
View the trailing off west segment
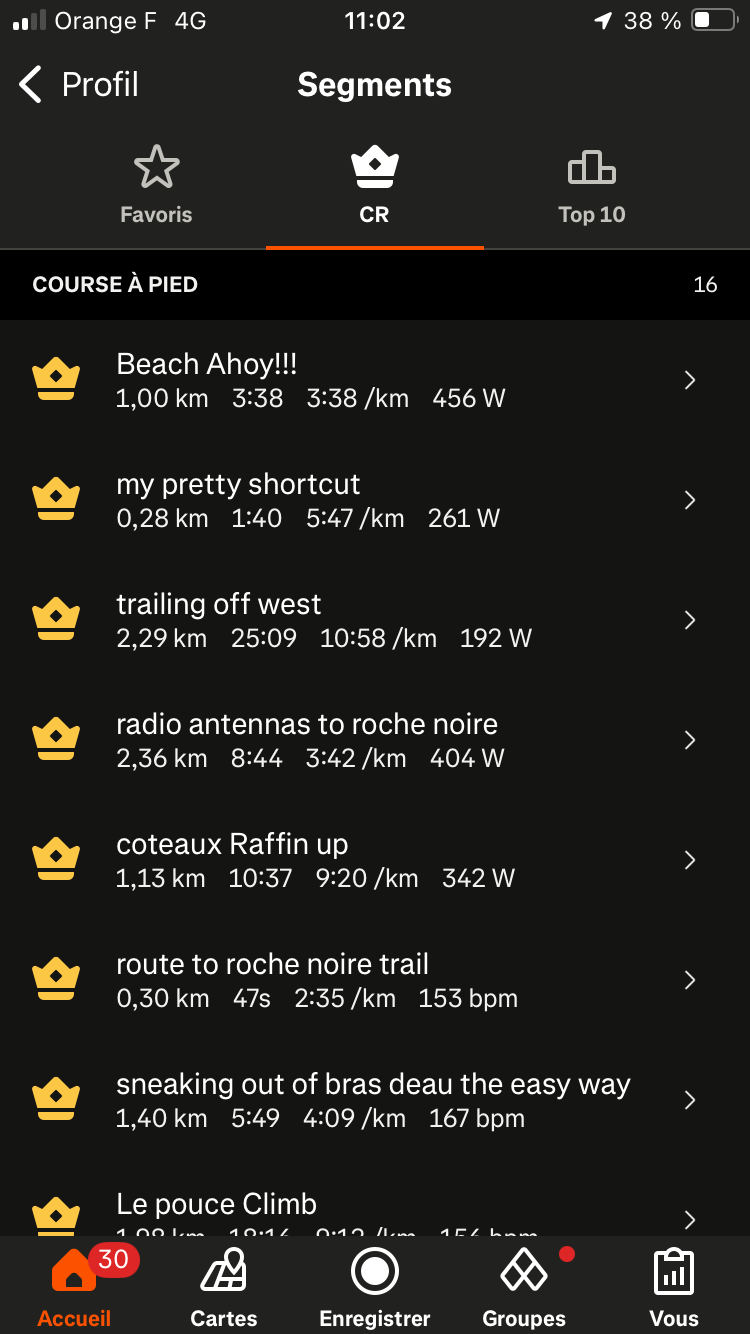point(374,620)
